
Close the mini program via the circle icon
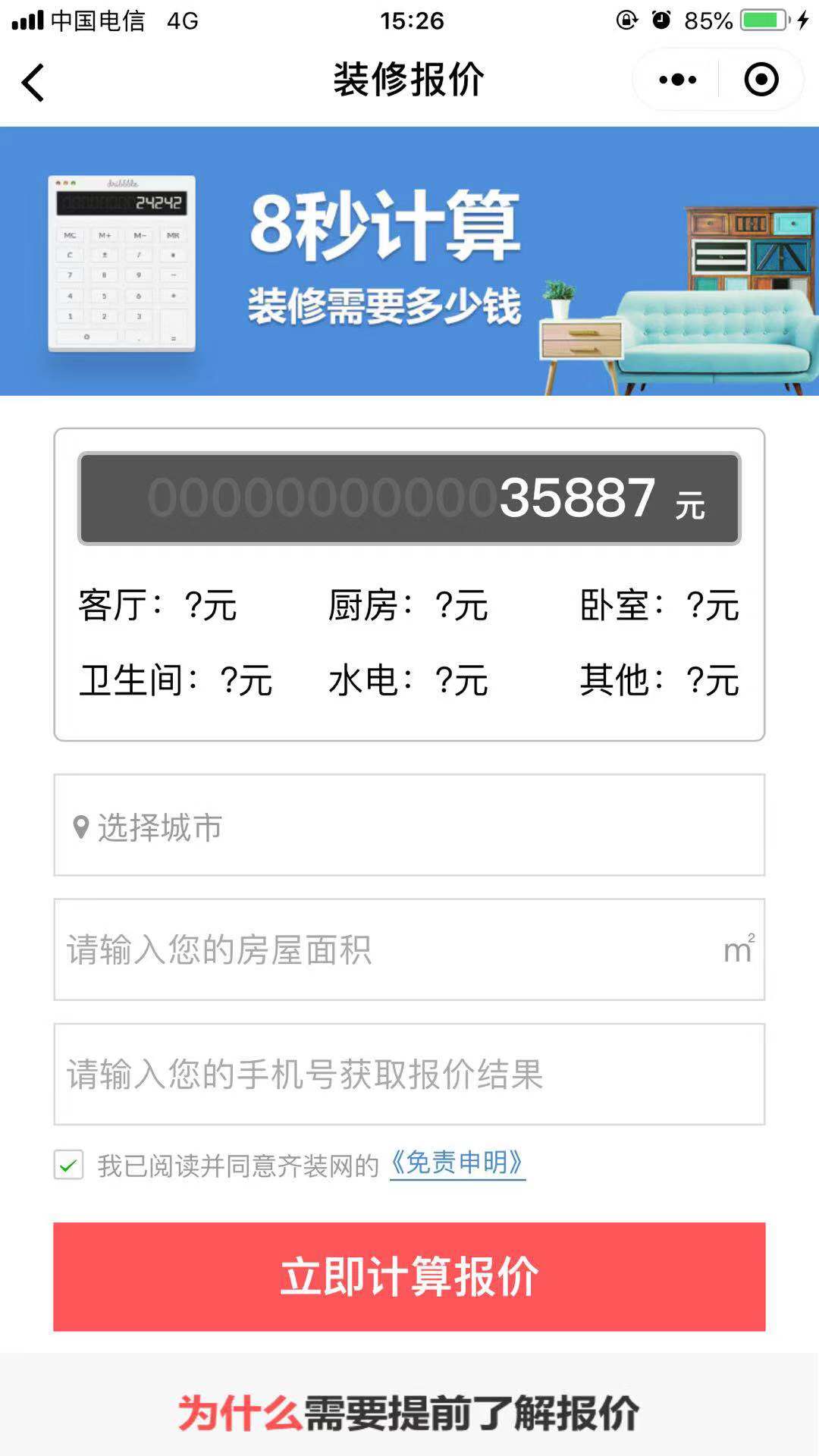[761, 80]
